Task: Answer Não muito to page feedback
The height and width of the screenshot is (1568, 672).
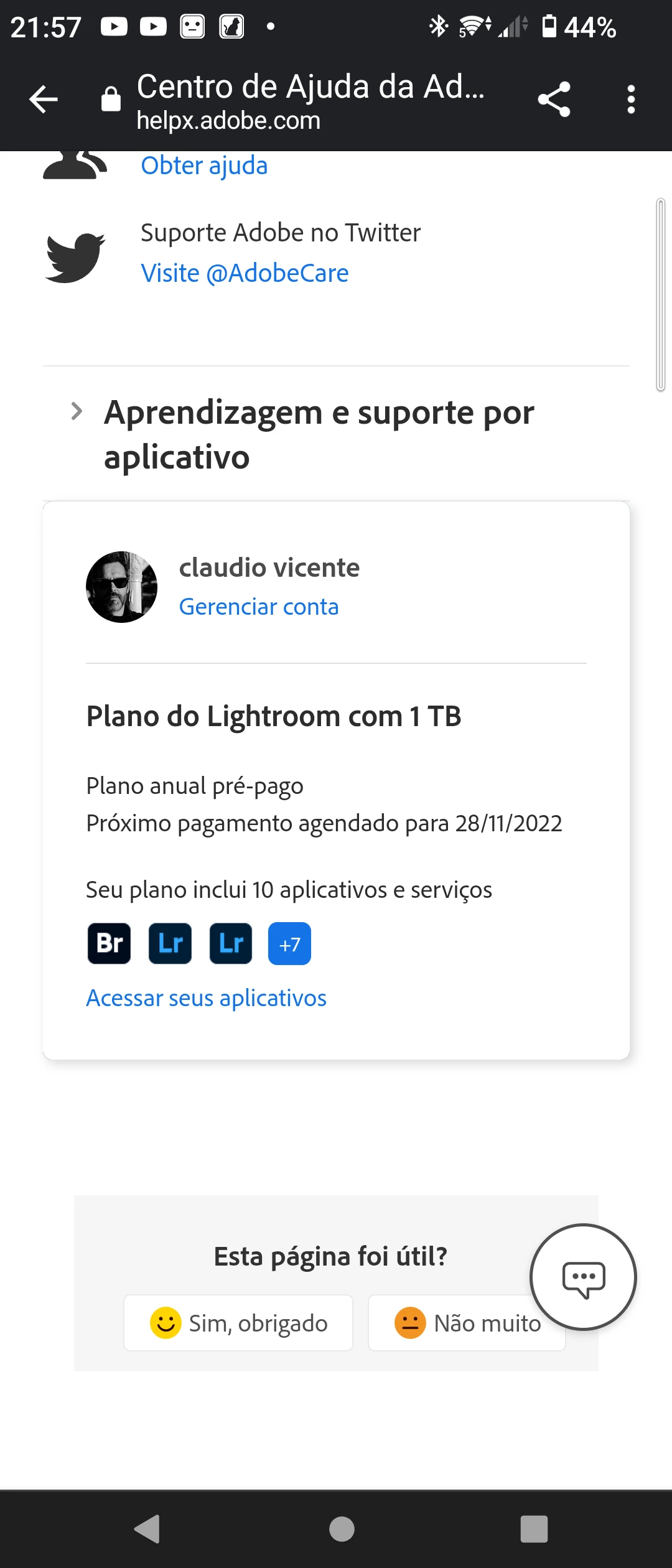Action: 448,1324
